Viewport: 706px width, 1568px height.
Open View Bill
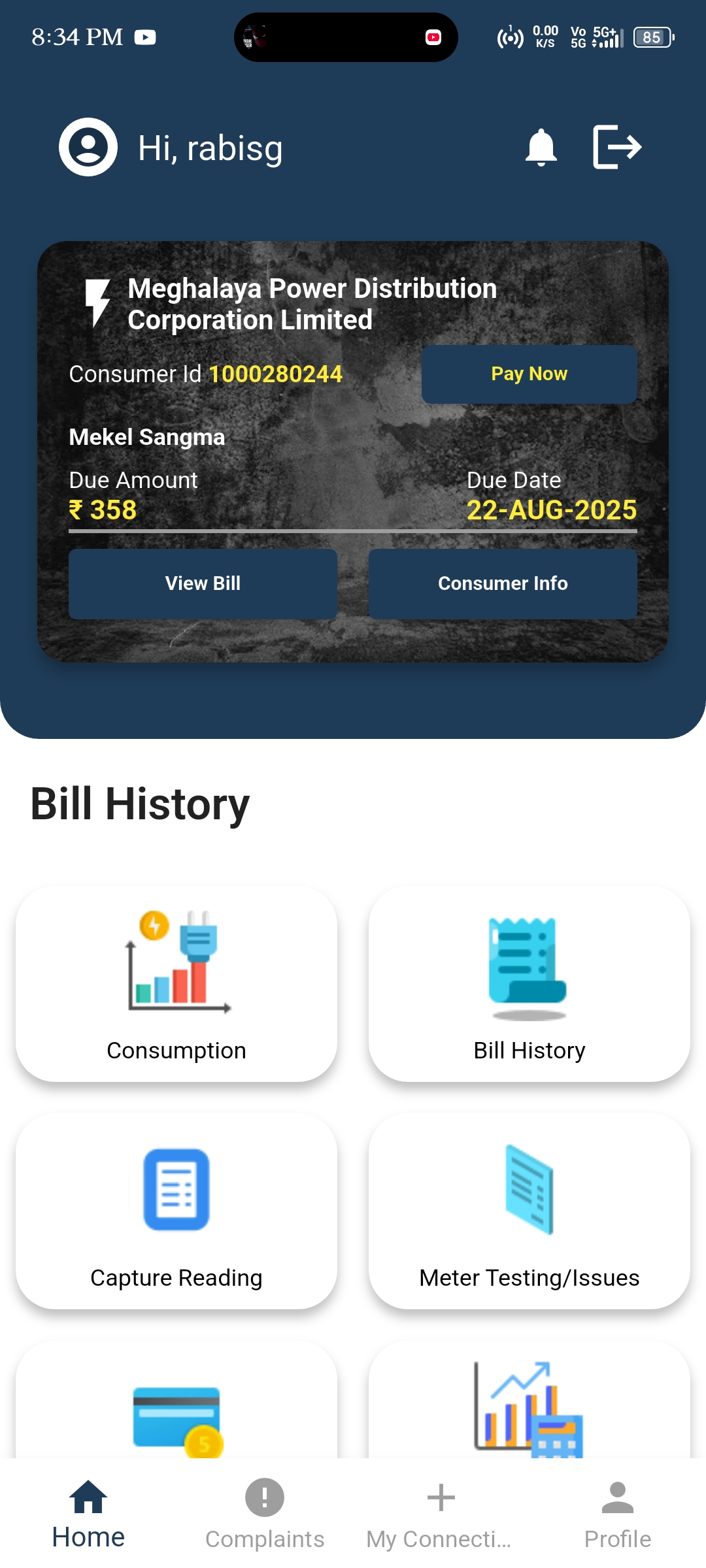click(x=203, y=583)
